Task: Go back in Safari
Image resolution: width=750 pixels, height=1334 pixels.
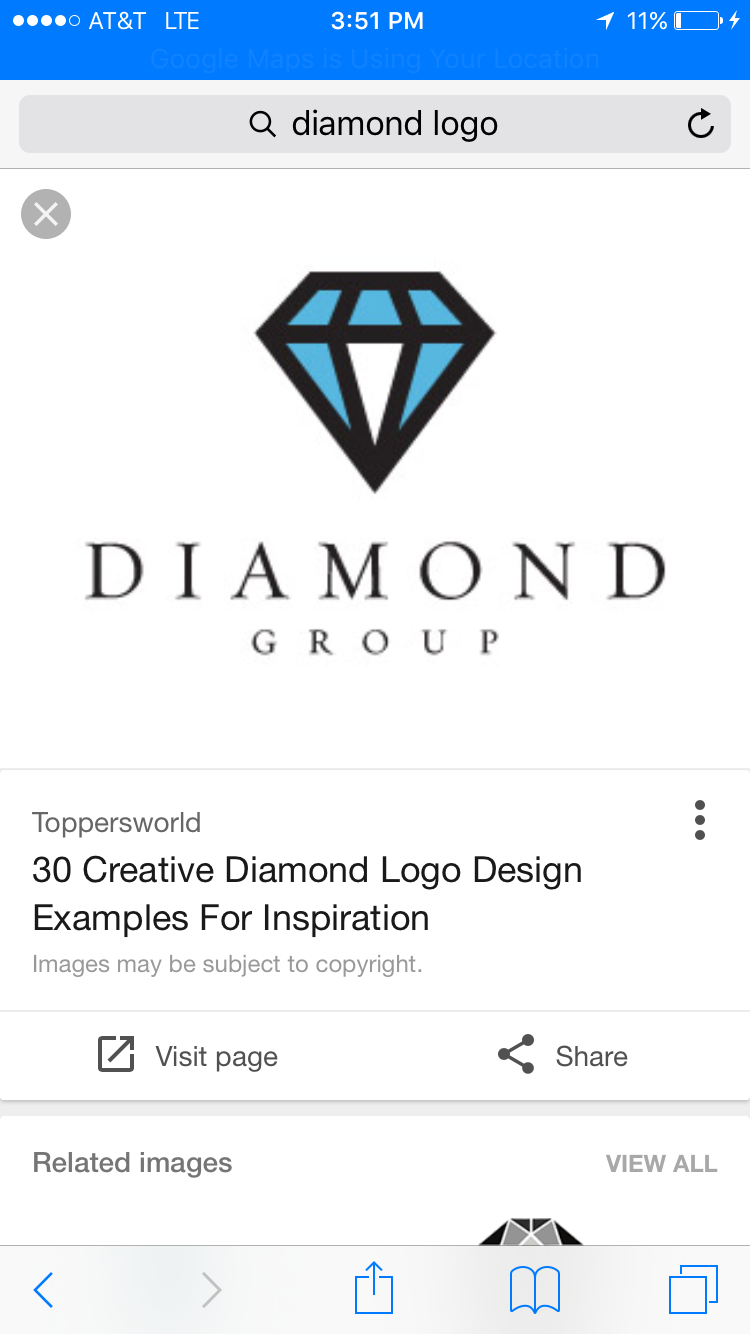Action: tap(43, 1290)
